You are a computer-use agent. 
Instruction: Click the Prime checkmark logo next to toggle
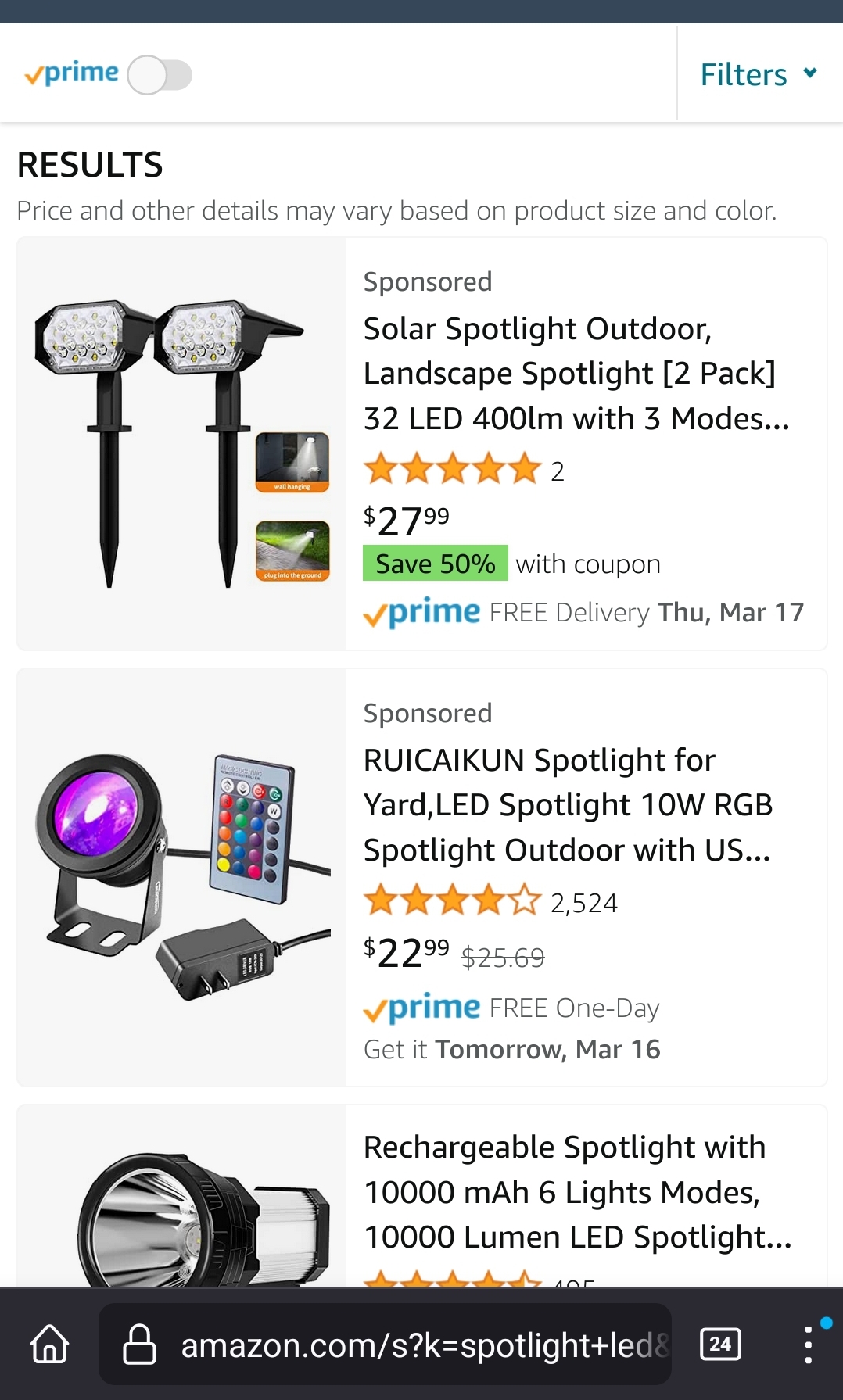tap(71, 73)
